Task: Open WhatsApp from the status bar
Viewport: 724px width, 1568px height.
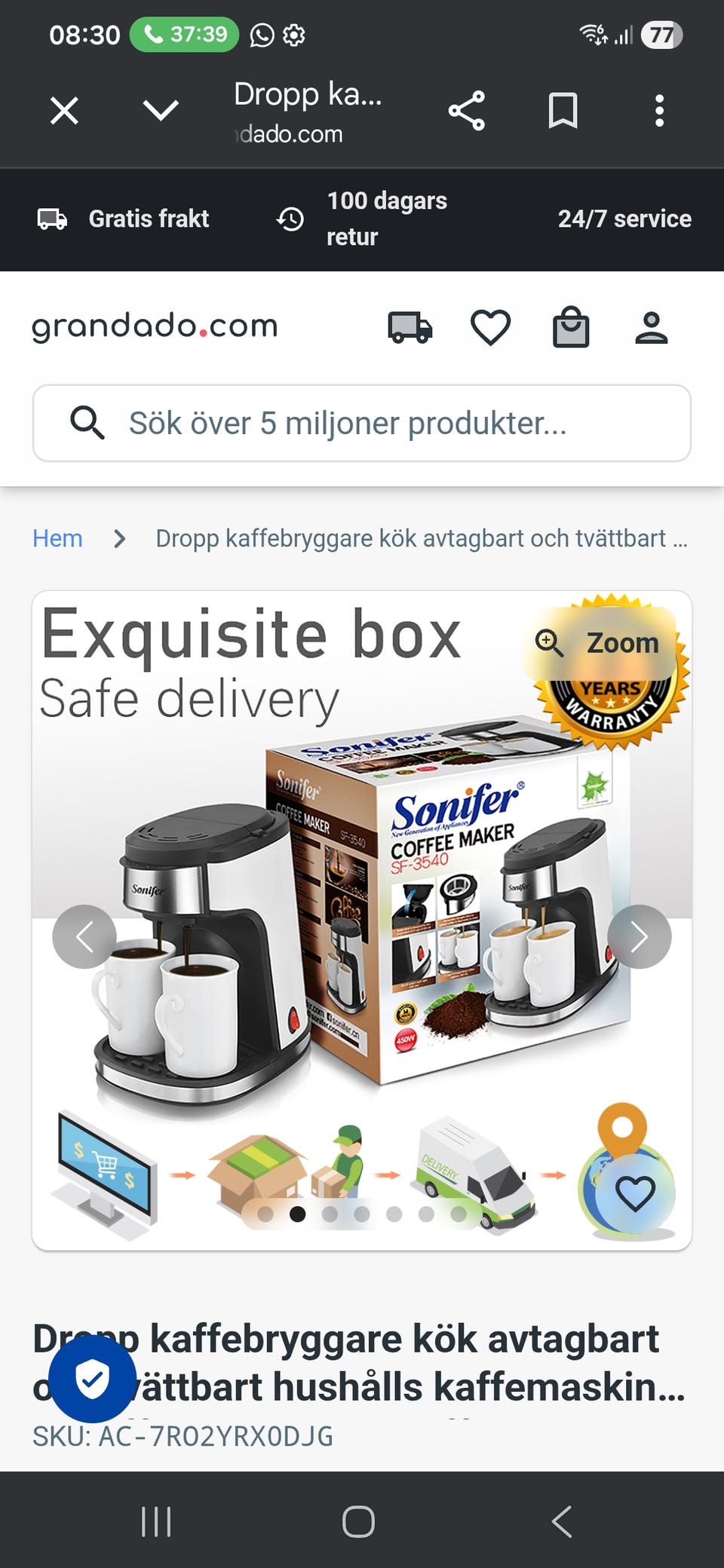Action: (260, 35)
